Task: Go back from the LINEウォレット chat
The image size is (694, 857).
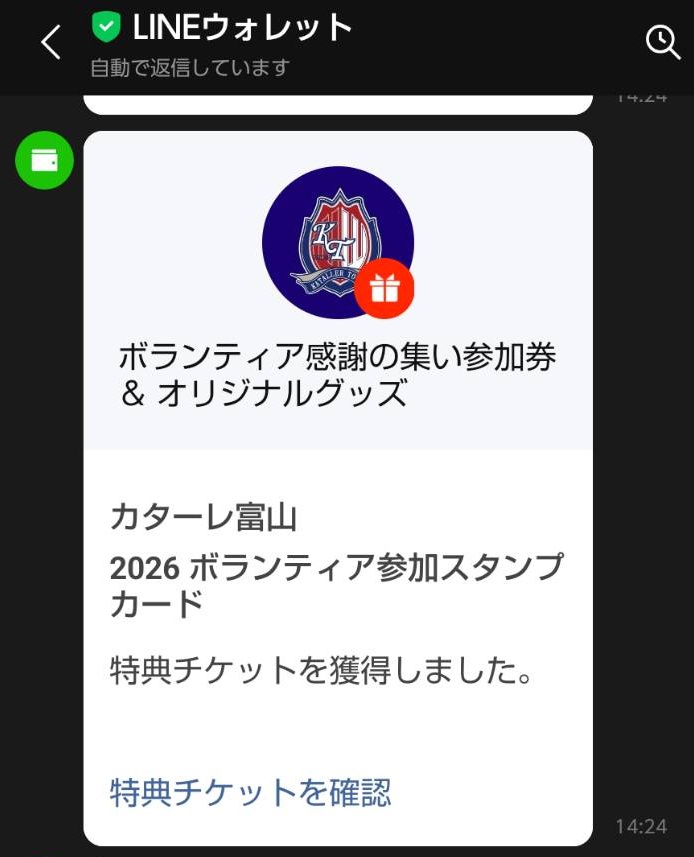Action: click(51, 43)
